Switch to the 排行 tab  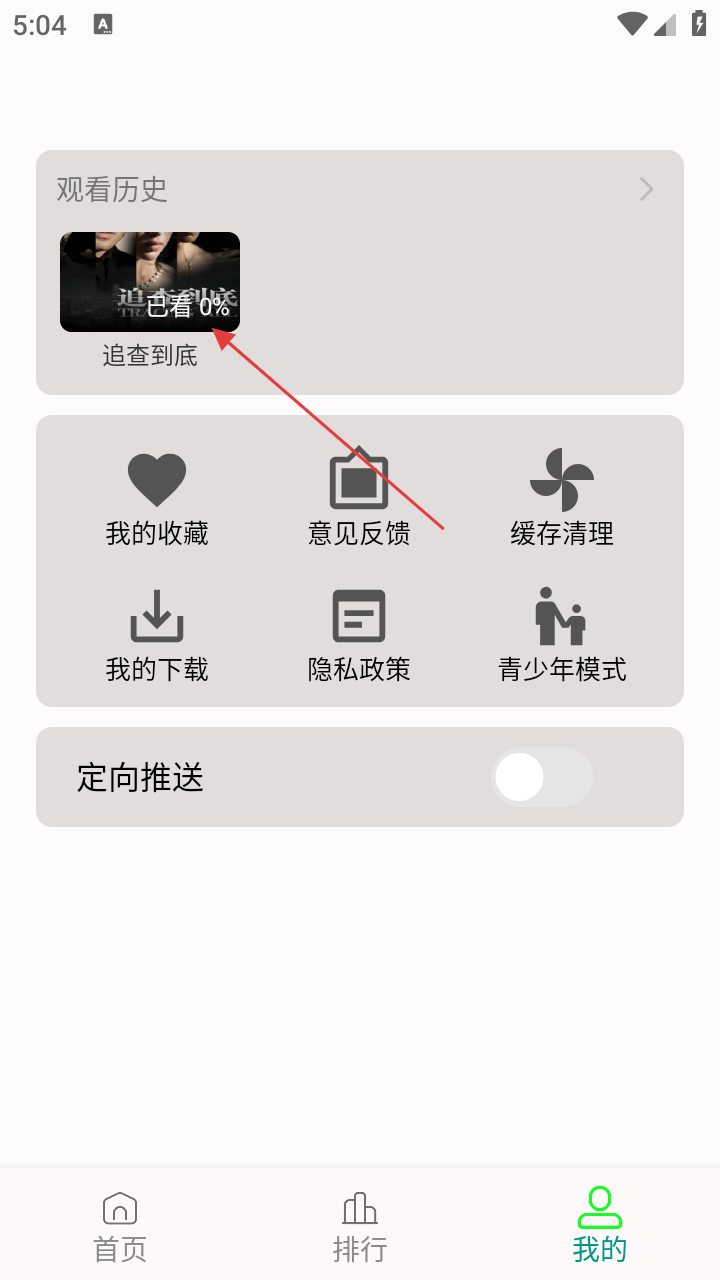360,1226
